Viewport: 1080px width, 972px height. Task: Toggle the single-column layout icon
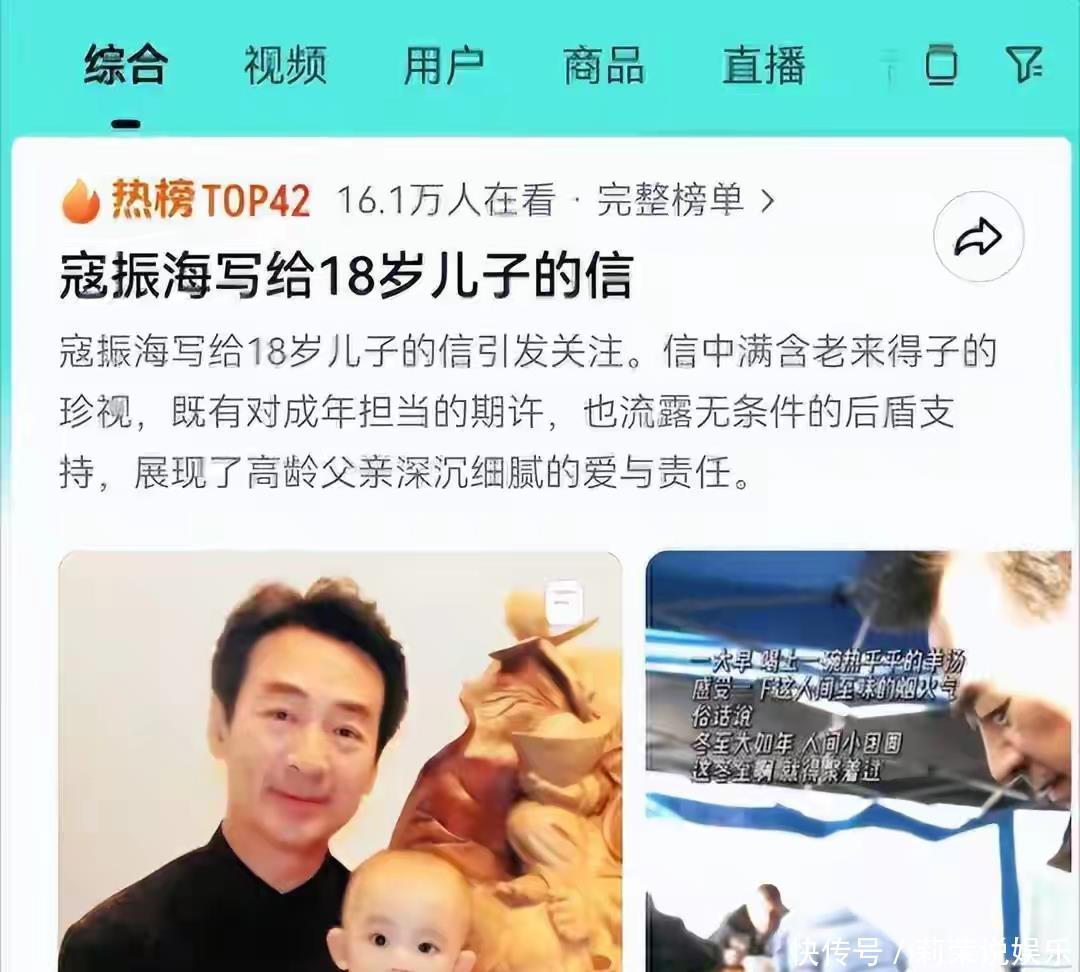[940, 65]
